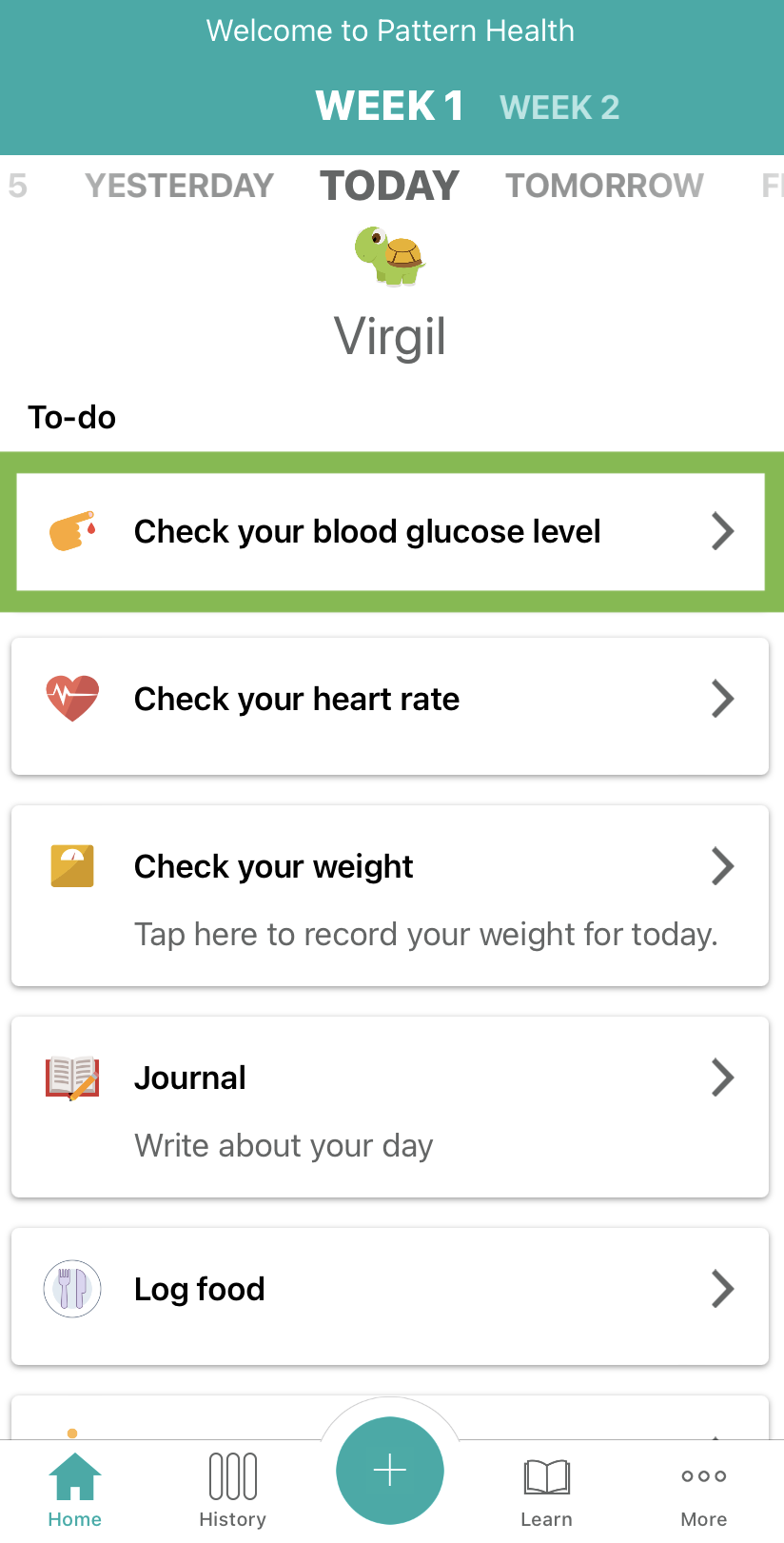
Task: Open the Log food task
Action: [x=390, y=1296]
